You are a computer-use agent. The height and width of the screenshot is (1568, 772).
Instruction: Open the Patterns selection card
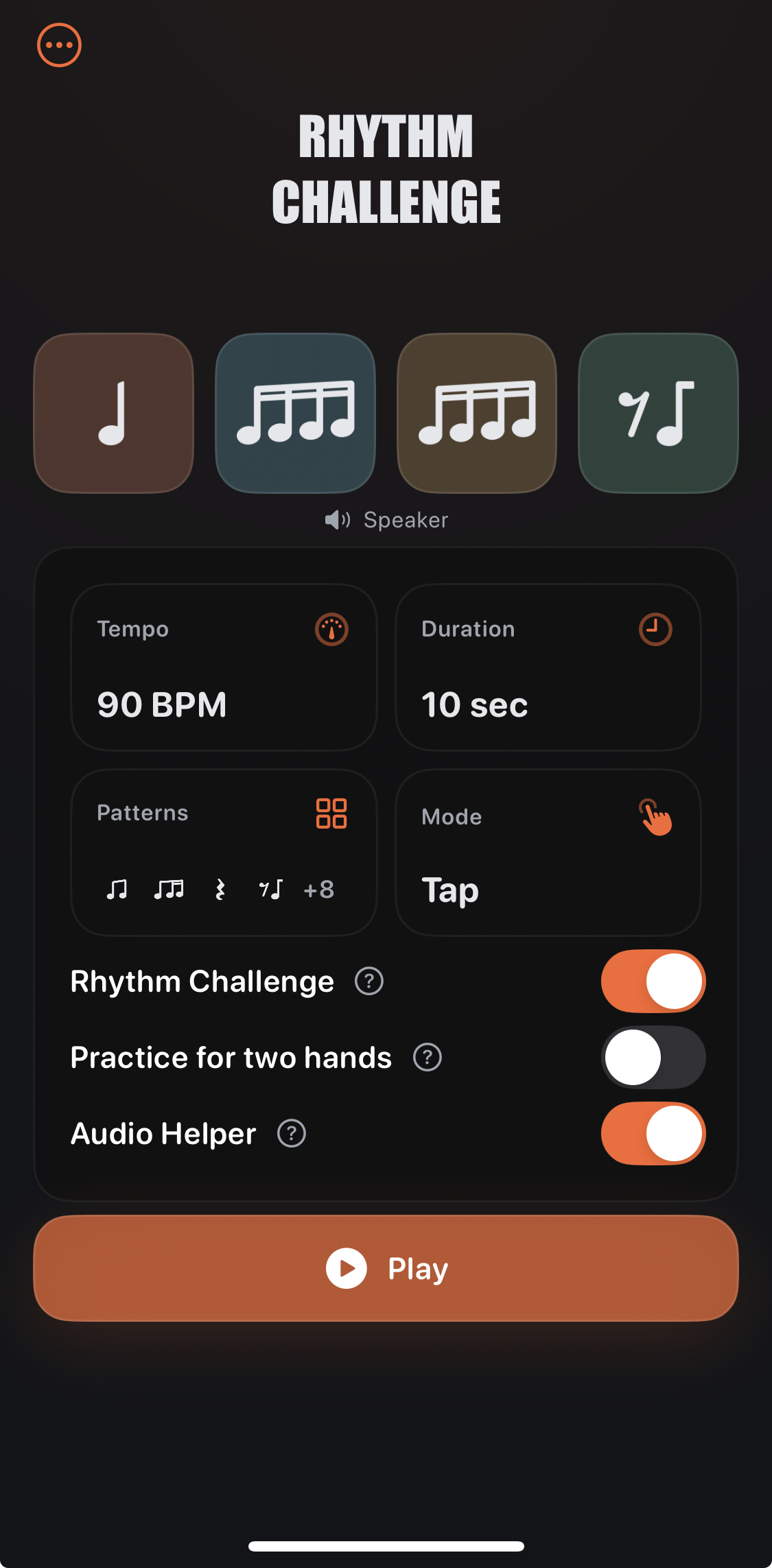coord(224,852)
